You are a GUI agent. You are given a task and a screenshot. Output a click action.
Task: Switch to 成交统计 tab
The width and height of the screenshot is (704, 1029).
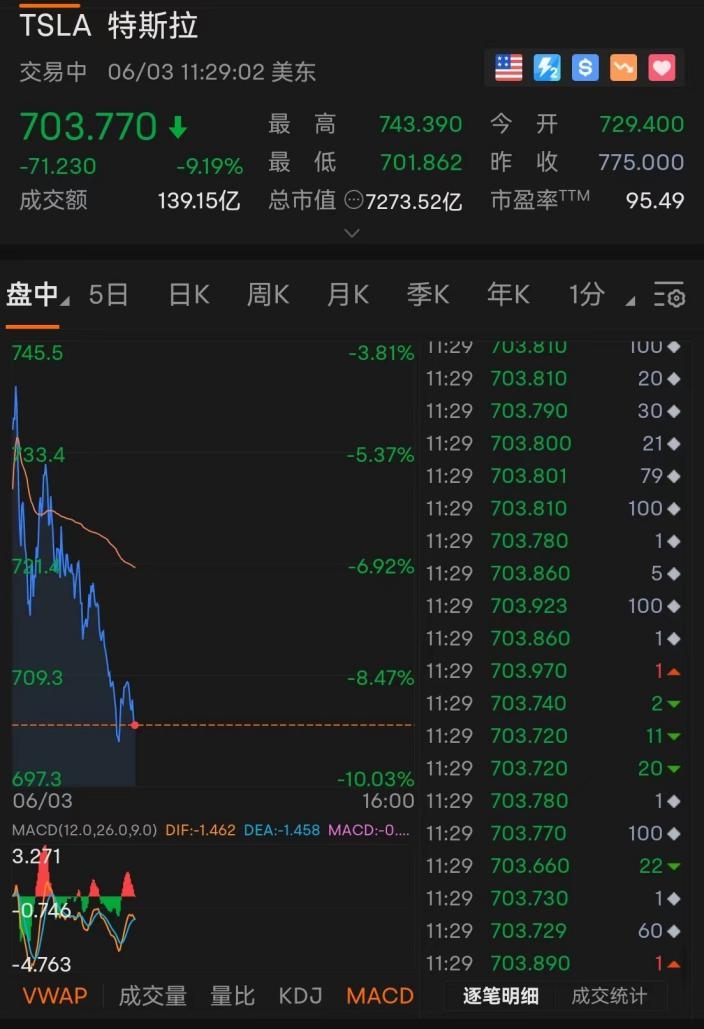[609, 996]
